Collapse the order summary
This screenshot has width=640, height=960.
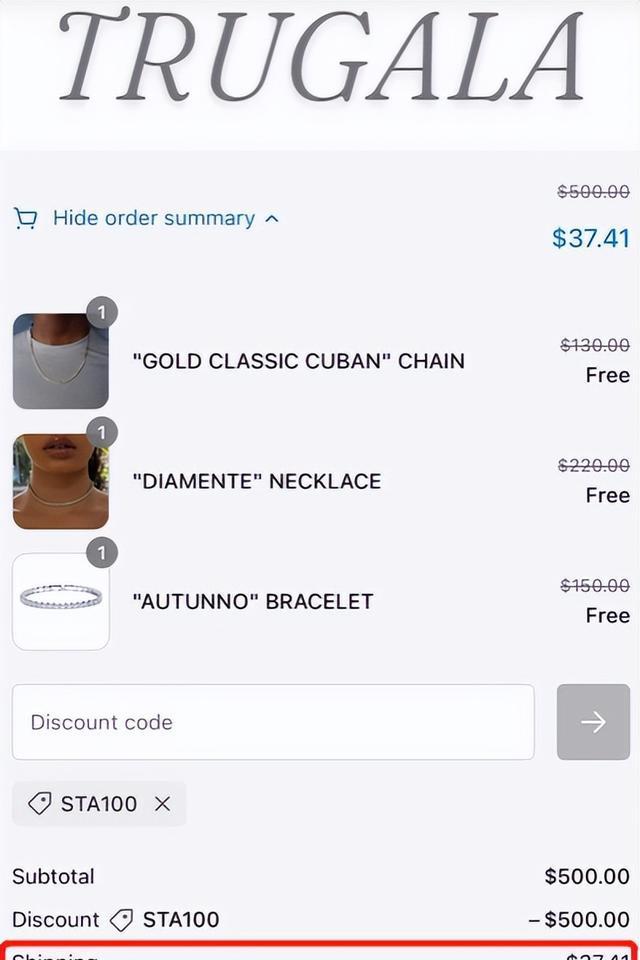point(153,218)
